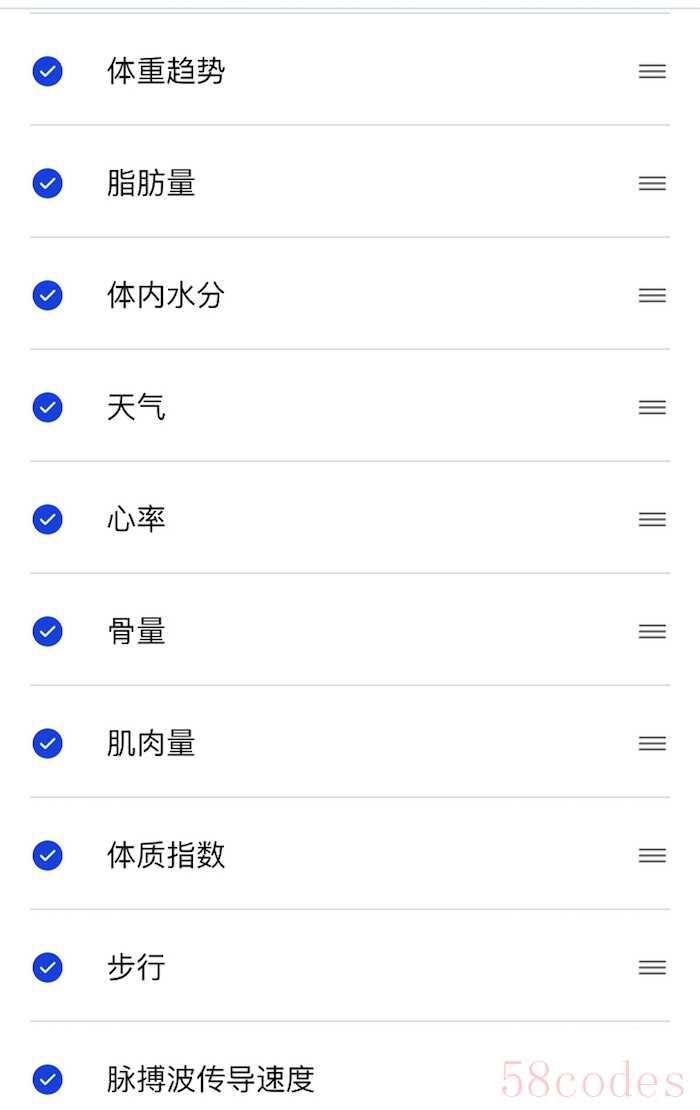This screenshot has width=700, height=1110.
Task: Uncheck the 心率 option
Action: tap(48, 519)
